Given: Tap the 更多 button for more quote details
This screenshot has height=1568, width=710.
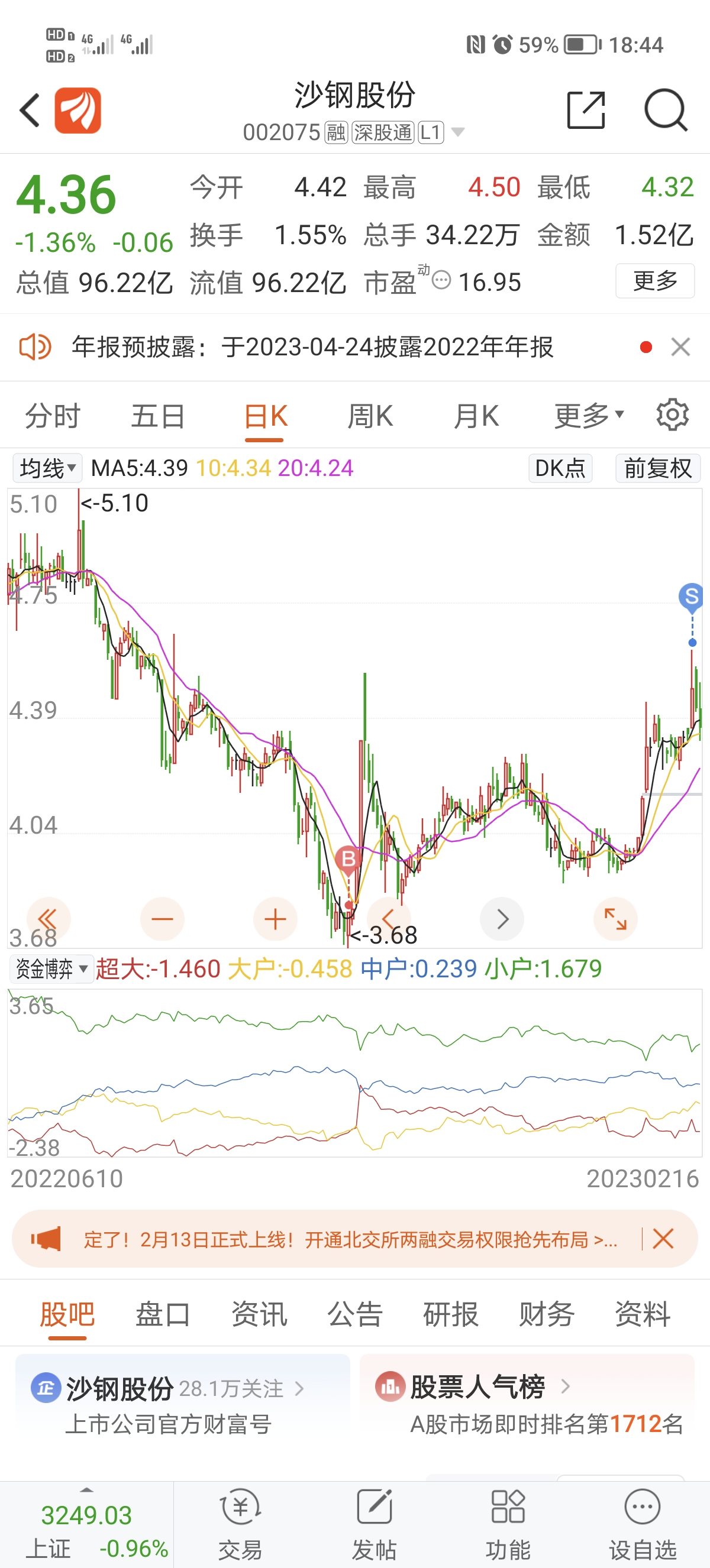Looking at the screenshot, I should click(x=654, y=281).
